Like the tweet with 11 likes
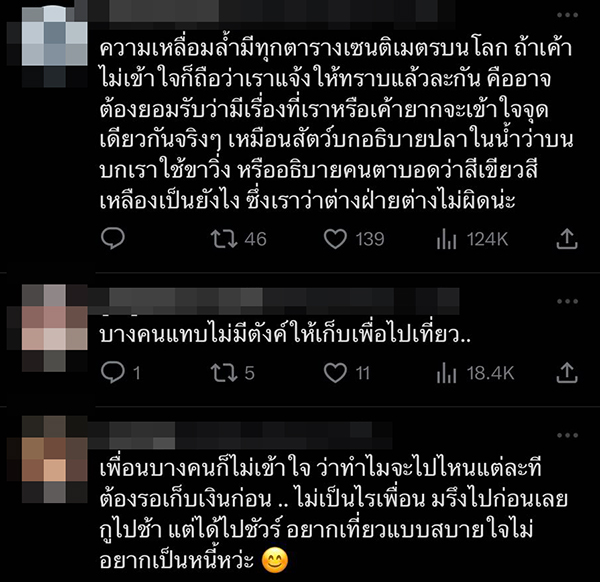Viewport: 600px width, 582px height. click(x=337, y=373)
